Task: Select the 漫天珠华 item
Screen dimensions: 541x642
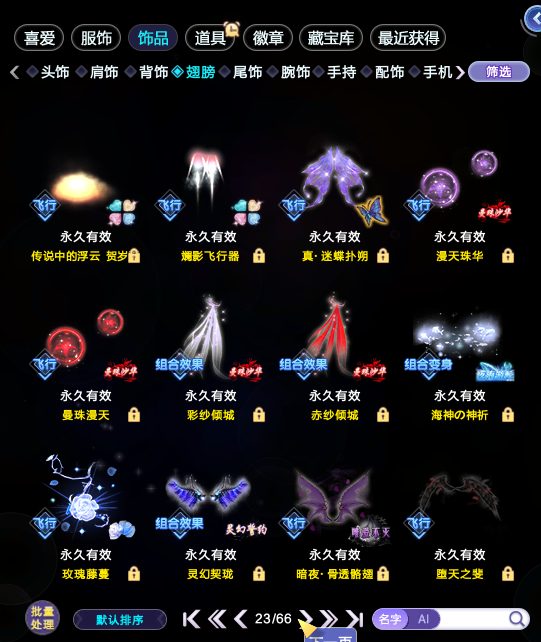Action: tap(460, 205)
